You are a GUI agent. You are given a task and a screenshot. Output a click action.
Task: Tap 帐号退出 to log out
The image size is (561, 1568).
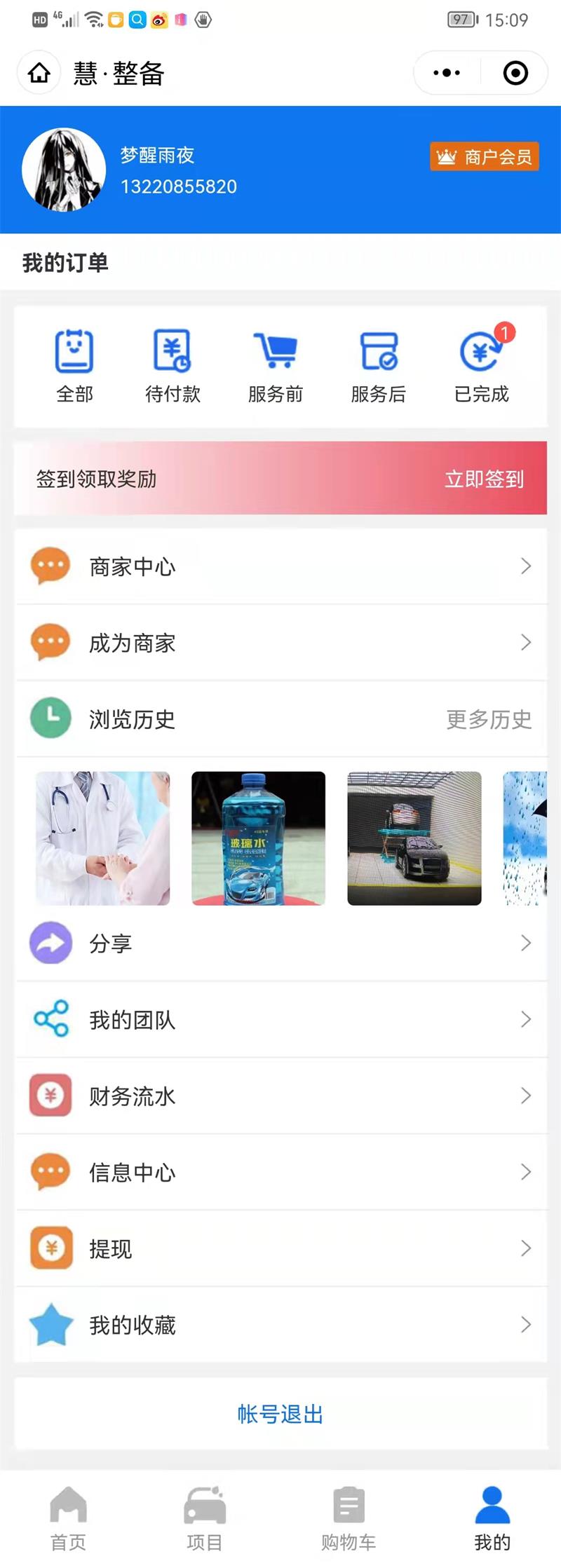pyautogui.click(x=280, y=1414)
